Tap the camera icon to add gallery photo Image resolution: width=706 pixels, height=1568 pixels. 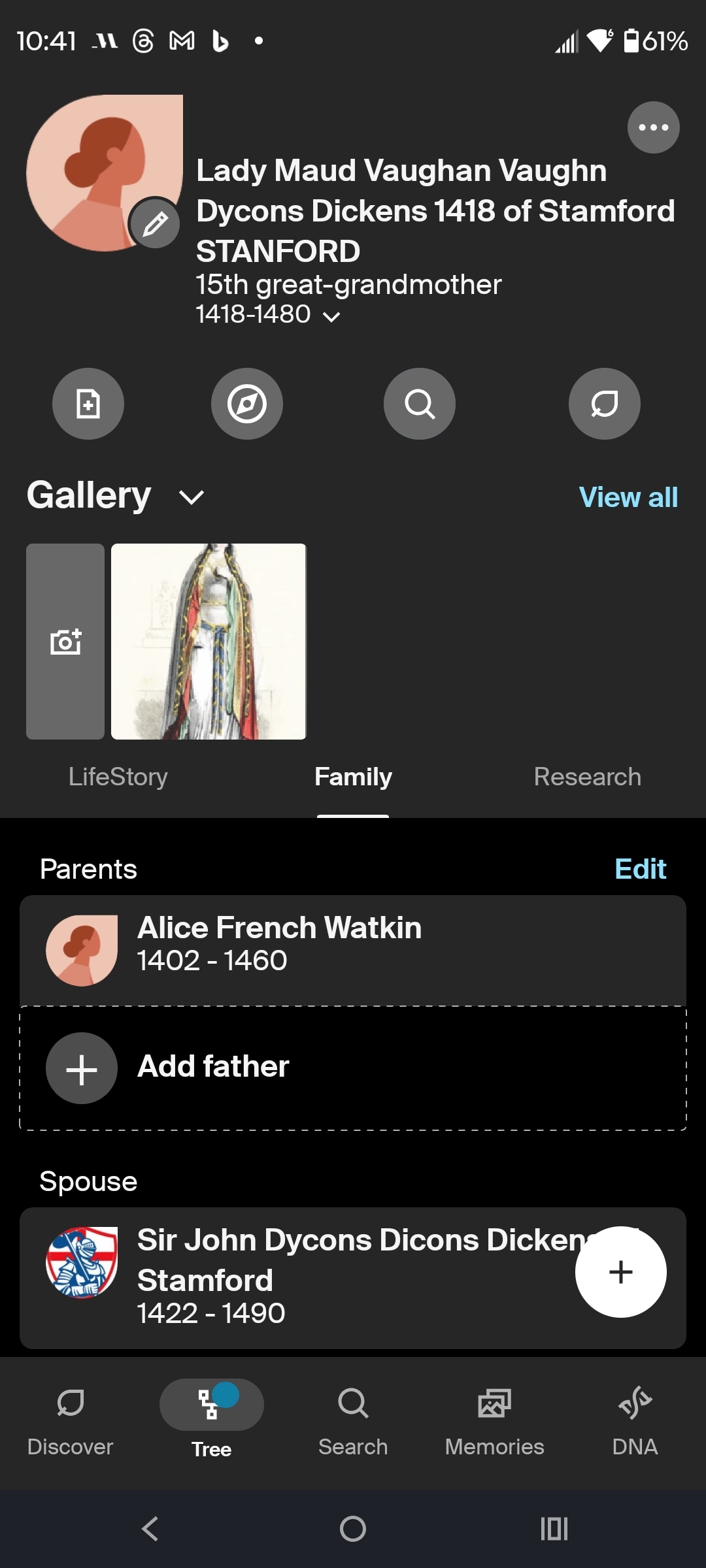tap(65, 642)
